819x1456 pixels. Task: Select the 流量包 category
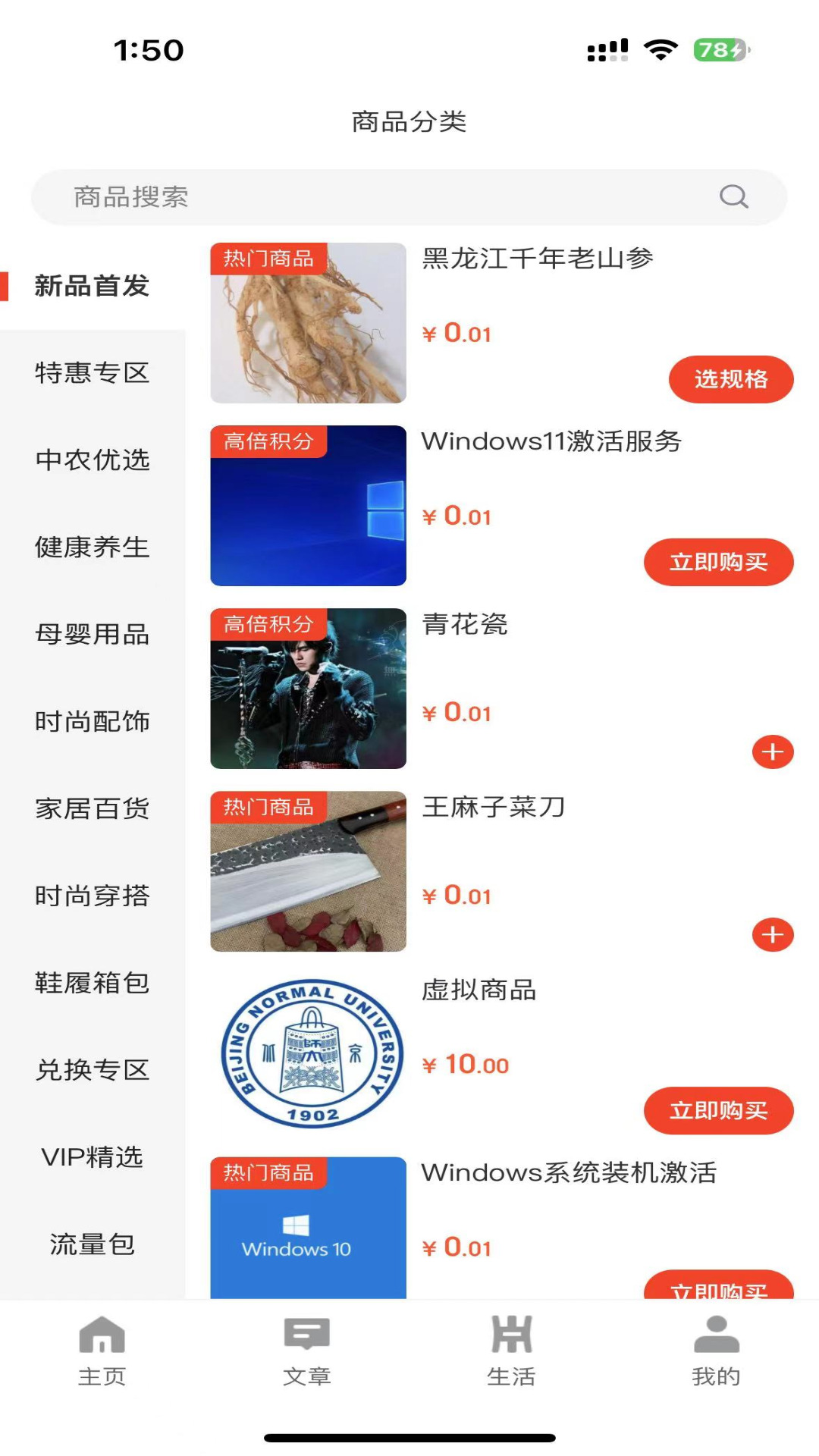tap(93, 1244)
